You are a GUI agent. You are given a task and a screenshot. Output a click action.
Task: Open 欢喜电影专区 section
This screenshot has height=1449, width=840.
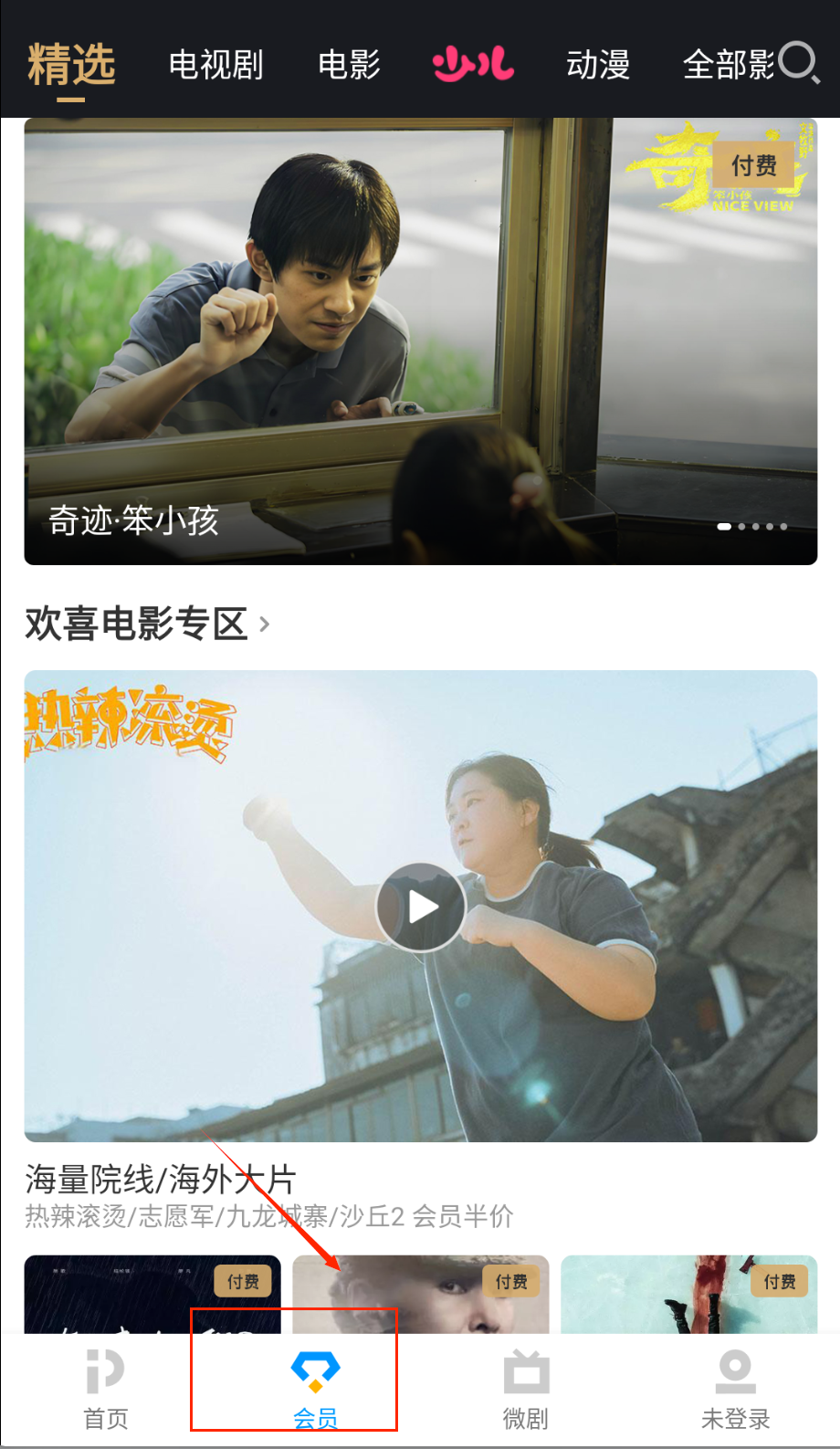(x=146, y=625)
